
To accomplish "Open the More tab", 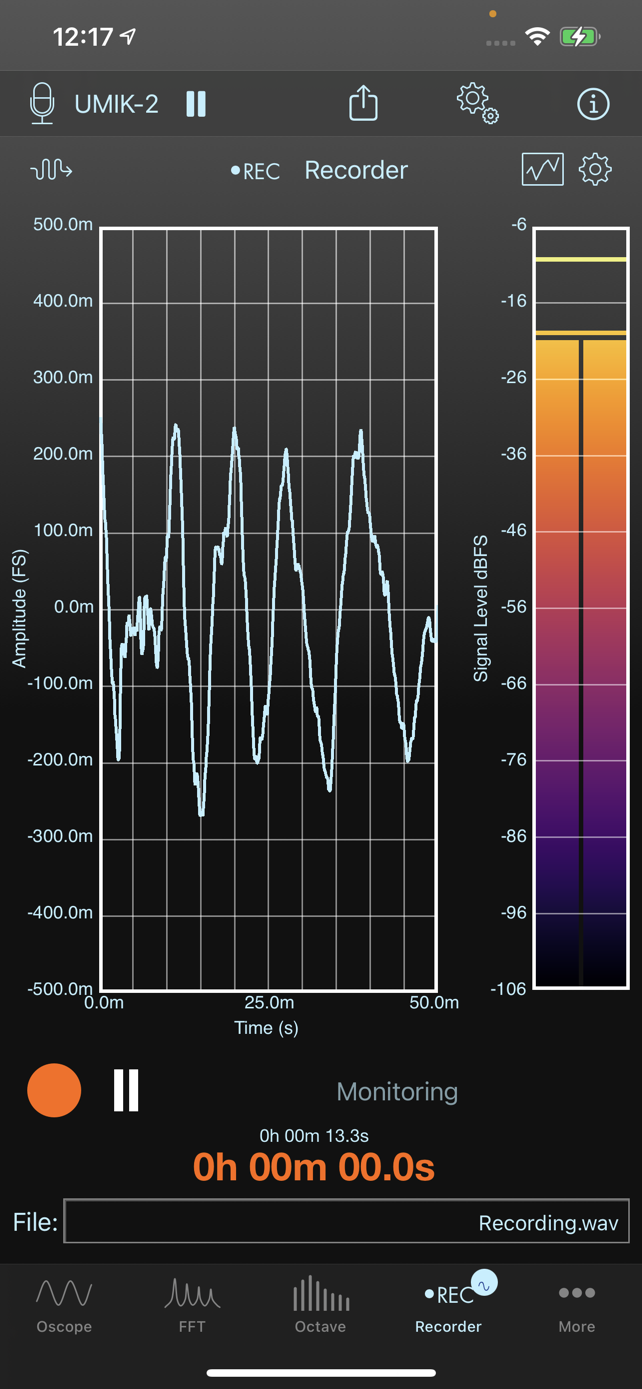I will 577,1306.
